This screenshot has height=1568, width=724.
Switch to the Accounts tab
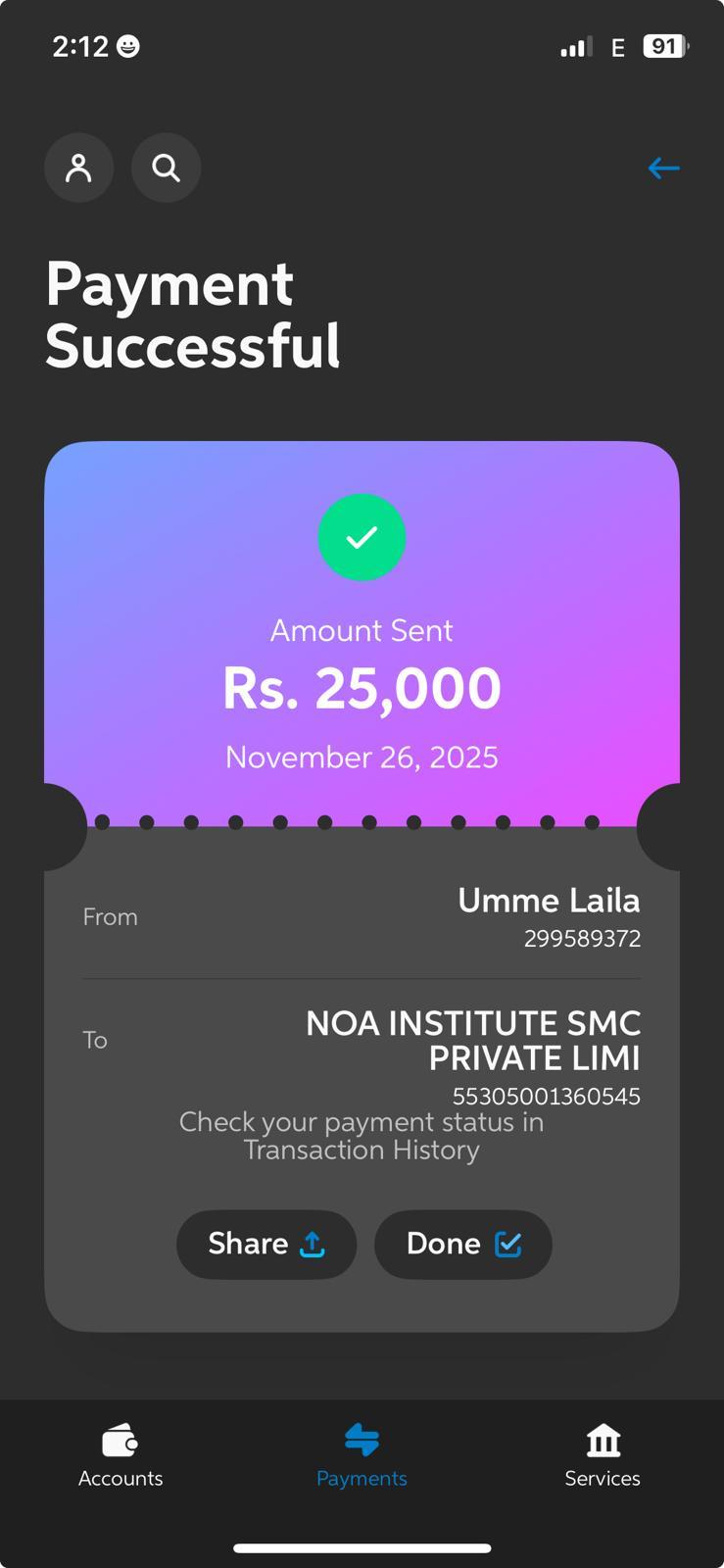pyautogui.click(x=121, y=1455)
